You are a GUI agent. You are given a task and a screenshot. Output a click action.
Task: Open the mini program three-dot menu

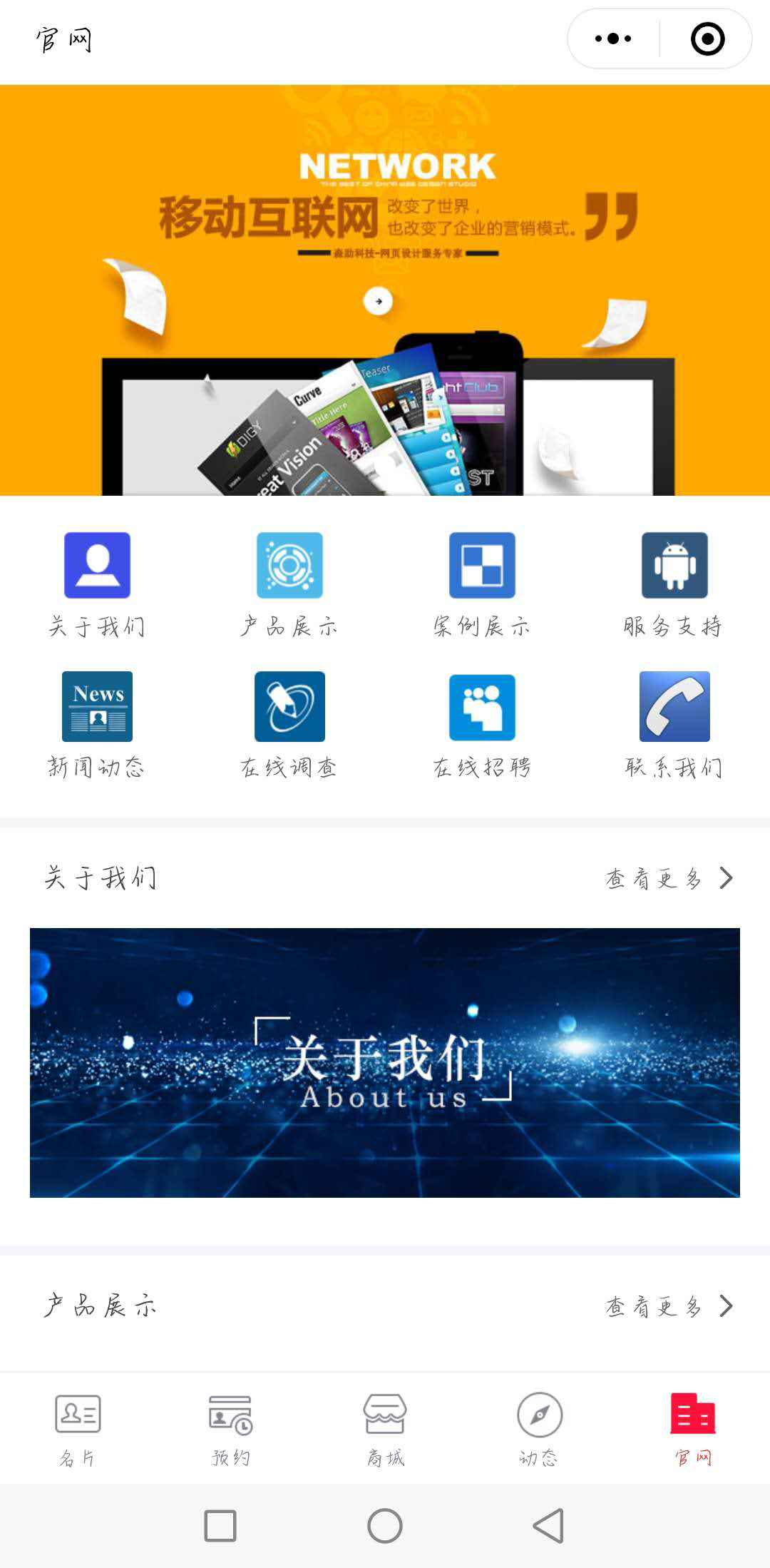point(613,39)
